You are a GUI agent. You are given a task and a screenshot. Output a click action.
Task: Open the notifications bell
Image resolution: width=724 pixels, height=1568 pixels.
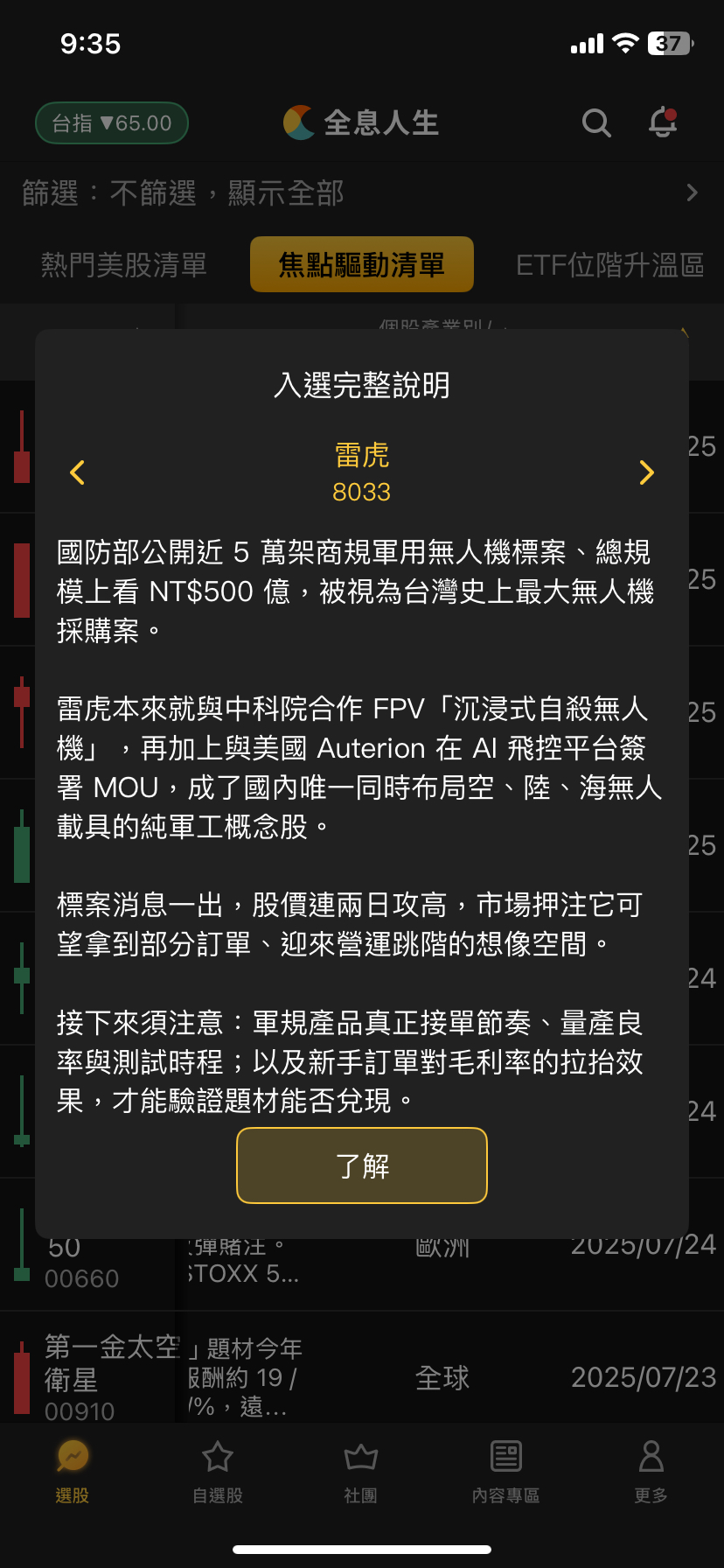tap(663, 122)
